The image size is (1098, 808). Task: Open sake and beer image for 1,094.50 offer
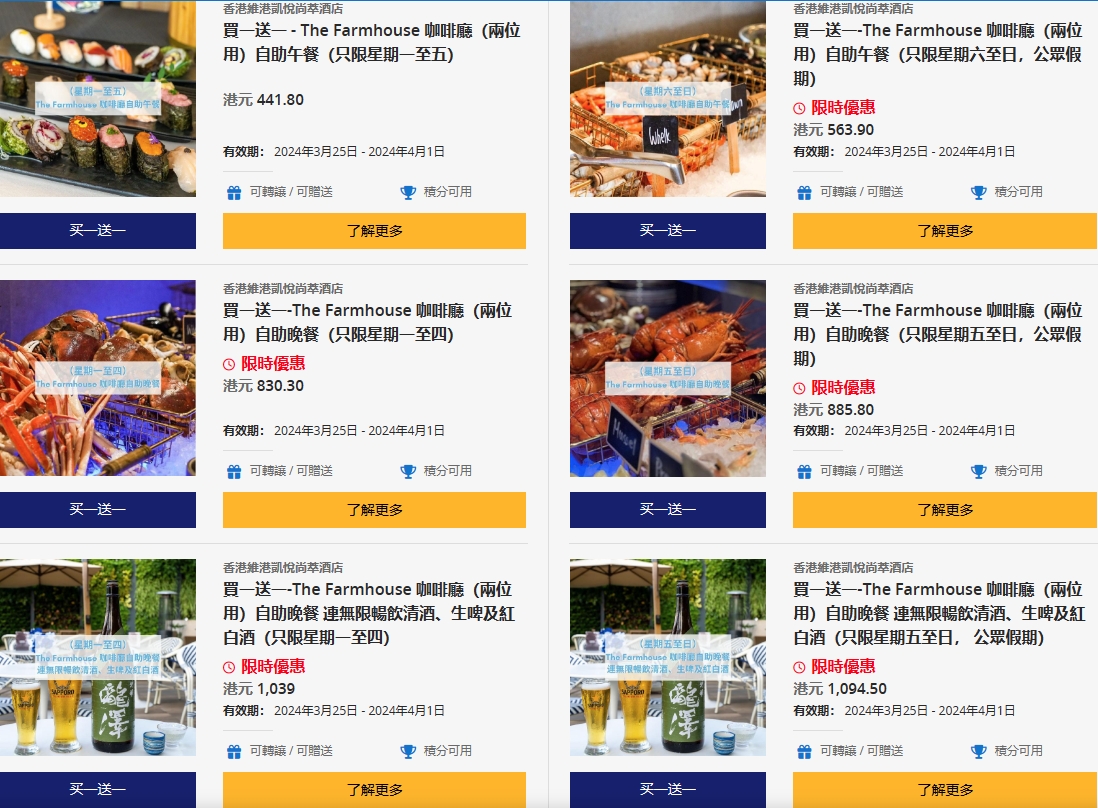point(668,657)
